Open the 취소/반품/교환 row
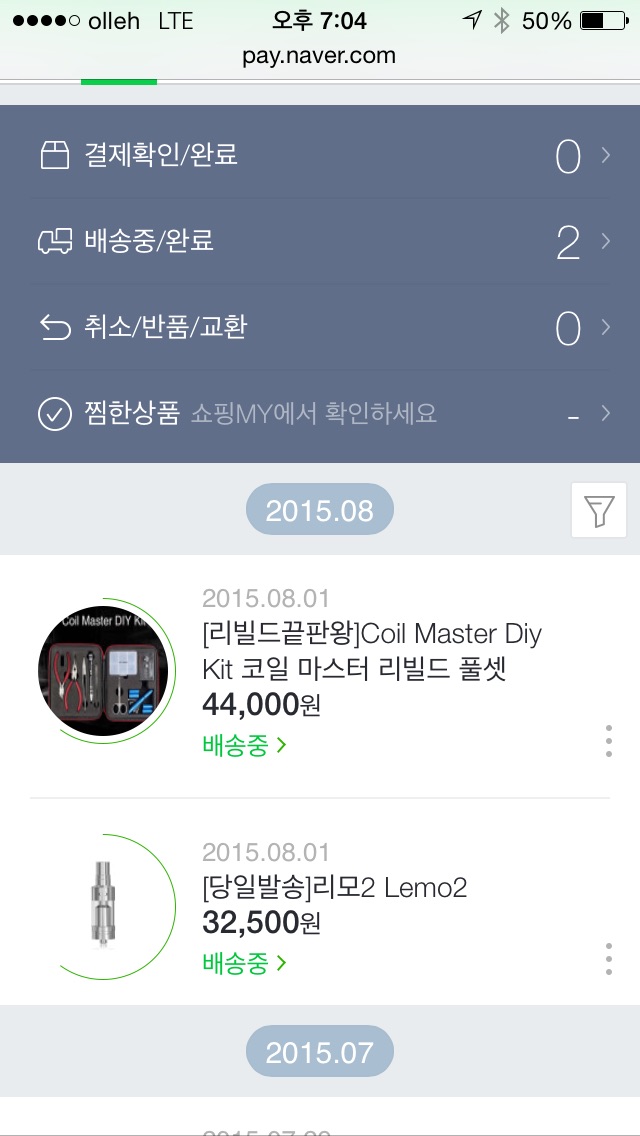The width and height of the screenshot is (640, 1136). (x=320, y=327)
